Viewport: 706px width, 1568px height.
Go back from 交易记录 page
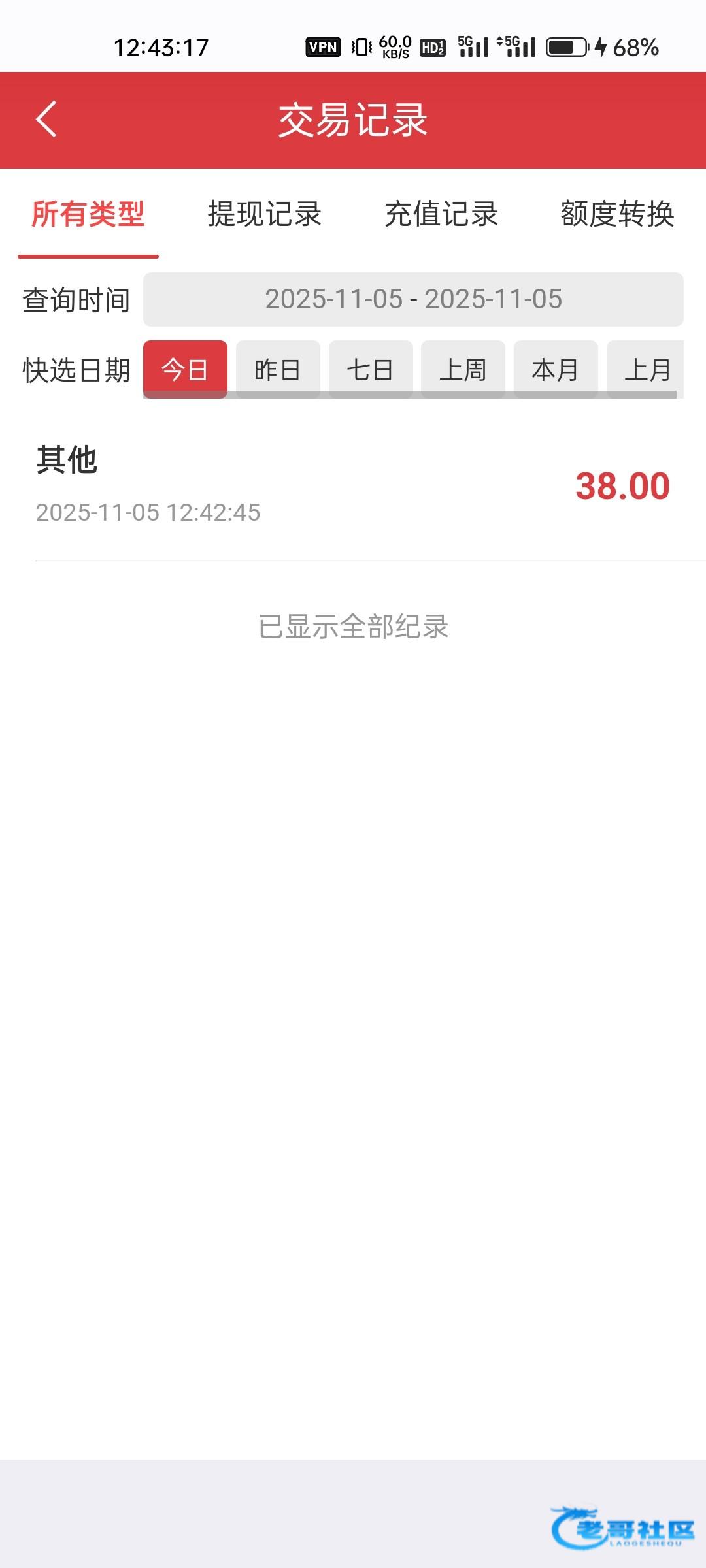46,120
